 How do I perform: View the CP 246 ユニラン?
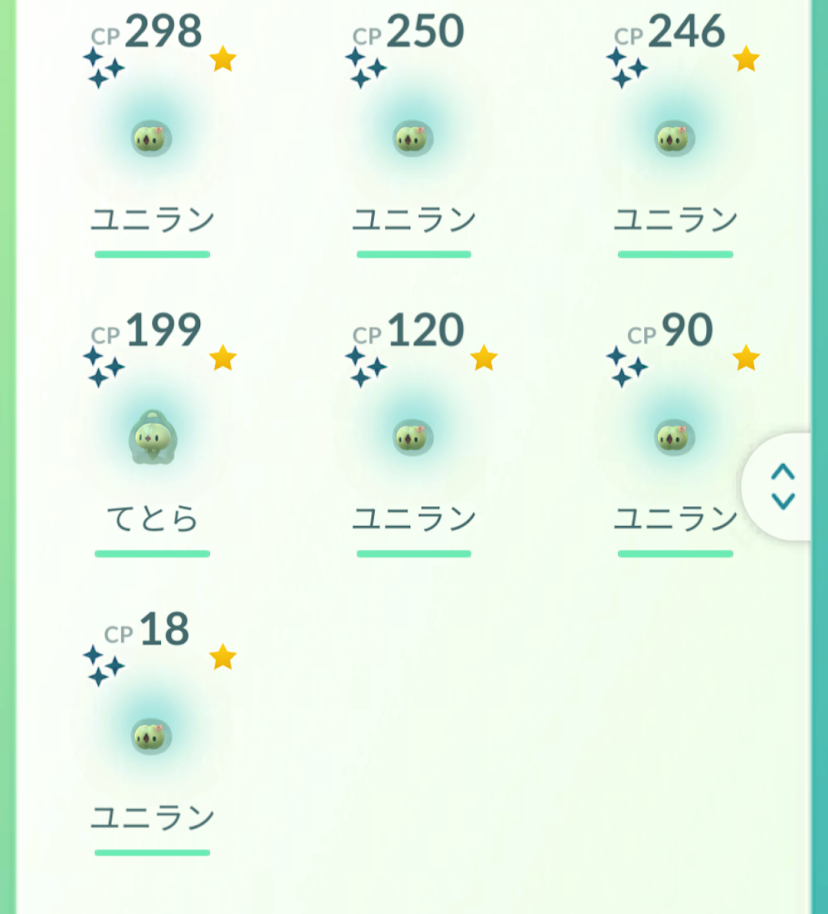675,138
